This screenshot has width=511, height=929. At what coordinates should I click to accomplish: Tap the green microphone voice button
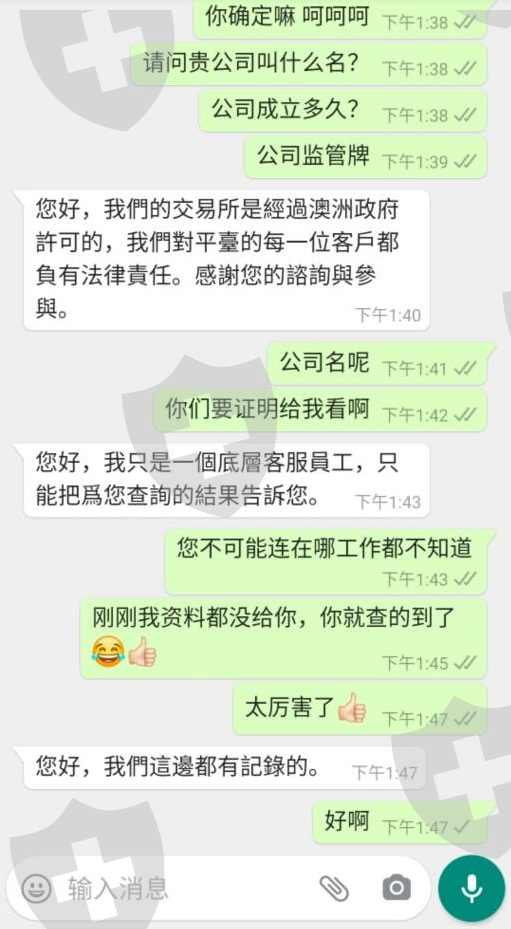pyautogui.click(x=471, y=888)
